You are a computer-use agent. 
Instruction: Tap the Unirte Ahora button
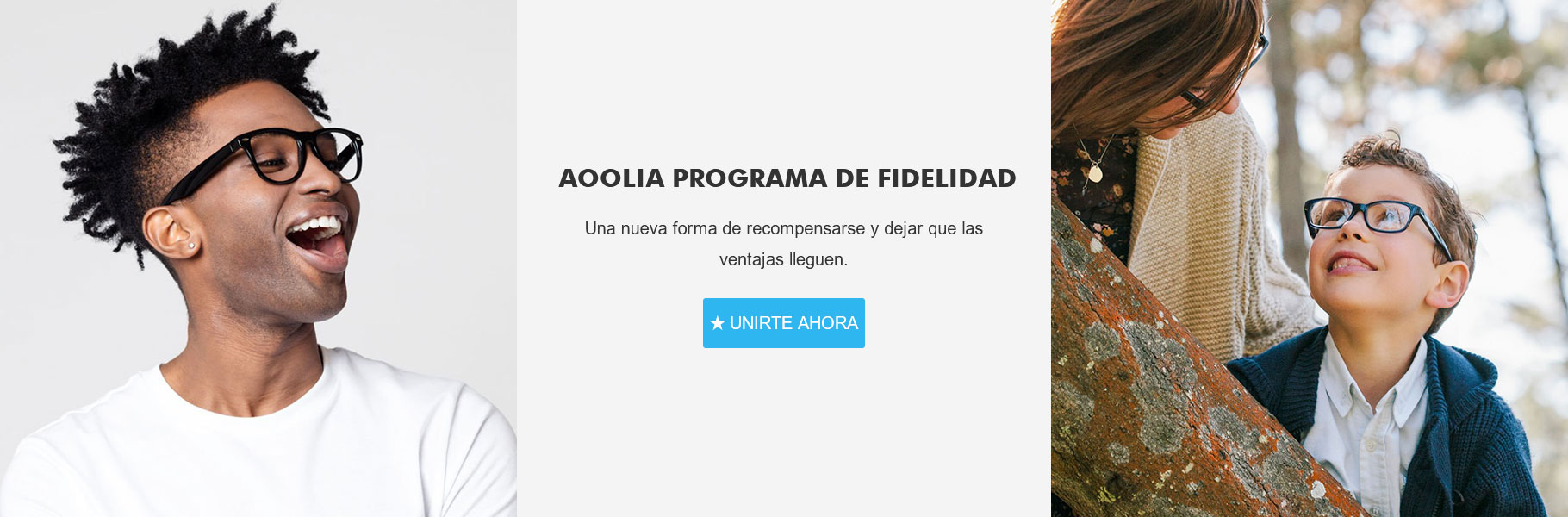coord(783,323)
